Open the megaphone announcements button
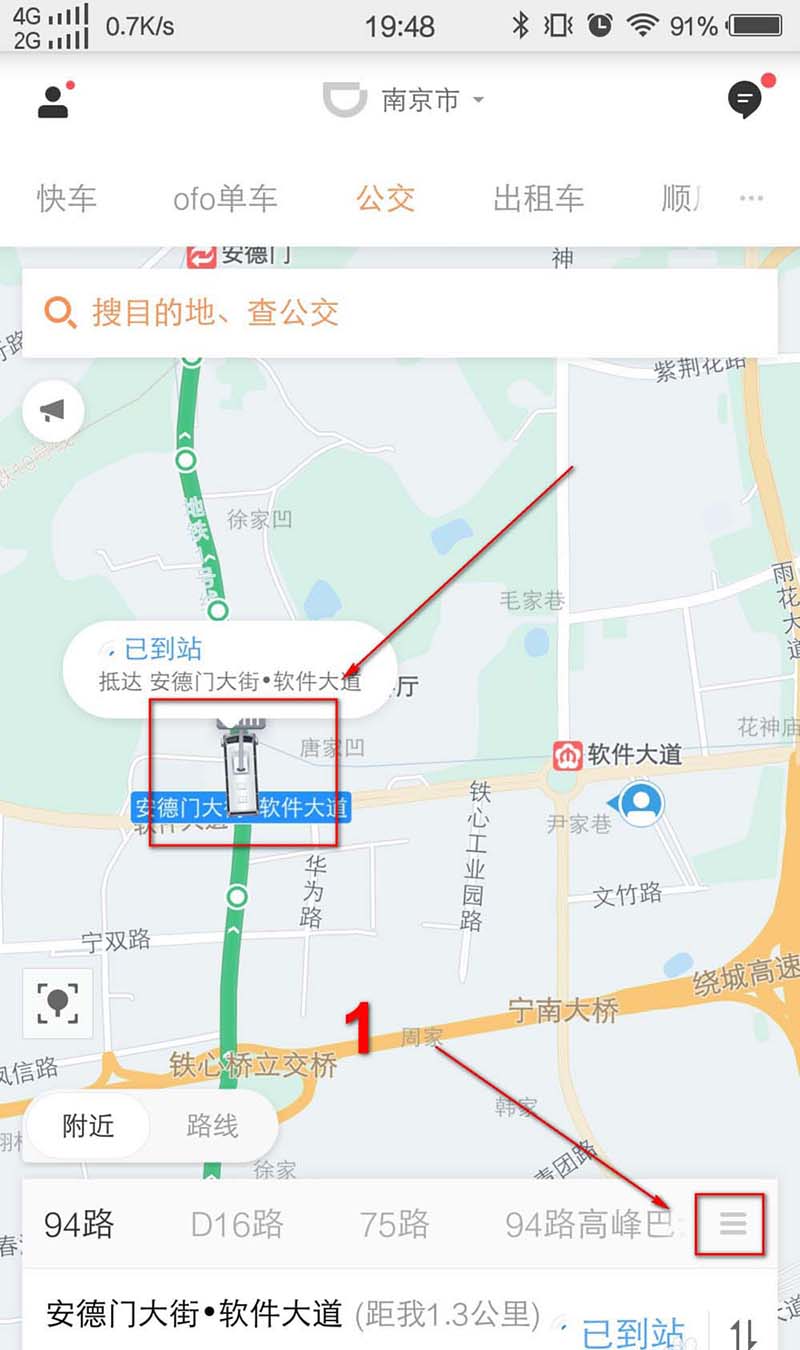800x1350 pixels. (x=53, y=410)
